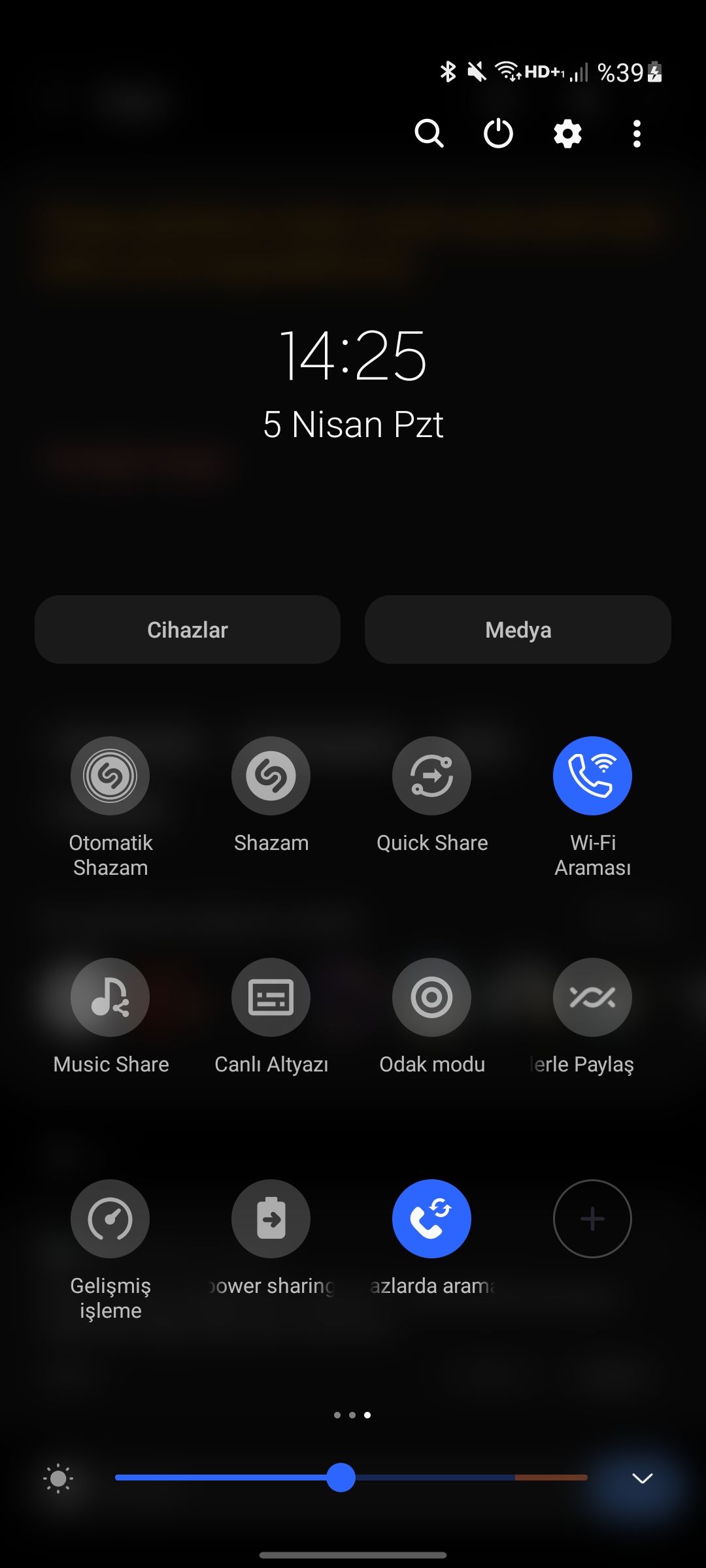
Task: Disable Wi-Fi Araması
Action: tap(592, 776)
